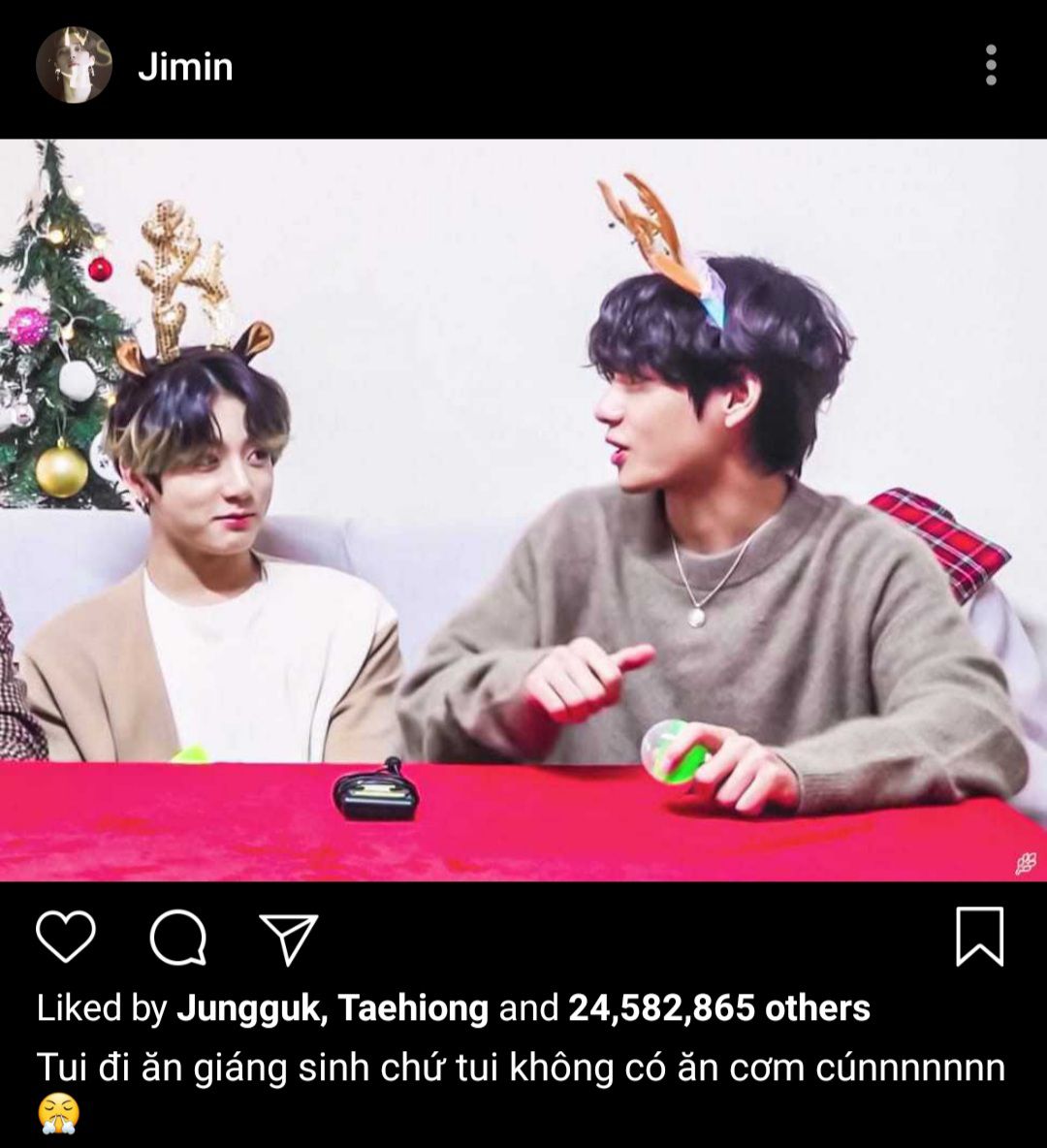View Jungguk's profile from the likes line

(248, 1008)
